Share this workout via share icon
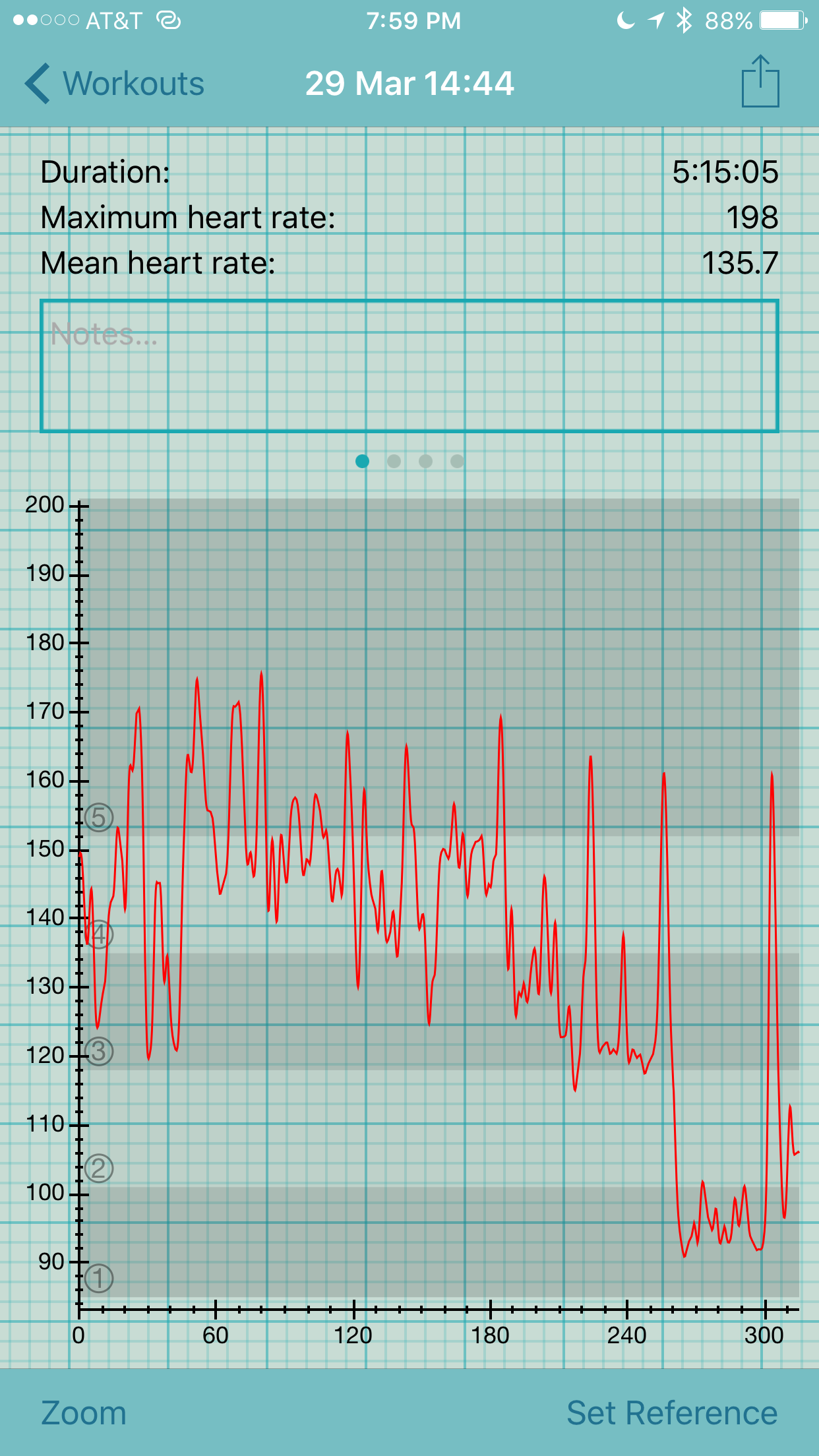Viewport: 819px width, 1456px height. pyautogui.click(x=760, y=81)
